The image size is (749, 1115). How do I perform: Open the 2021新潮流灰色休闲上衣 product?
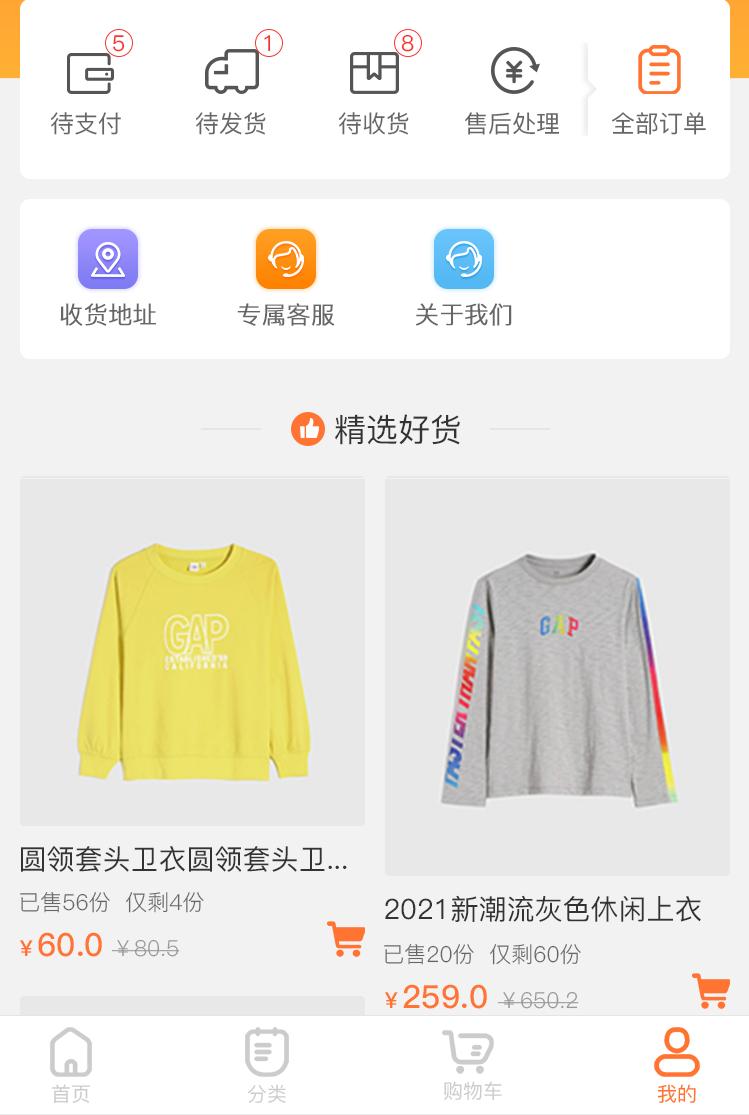(544, 910)
